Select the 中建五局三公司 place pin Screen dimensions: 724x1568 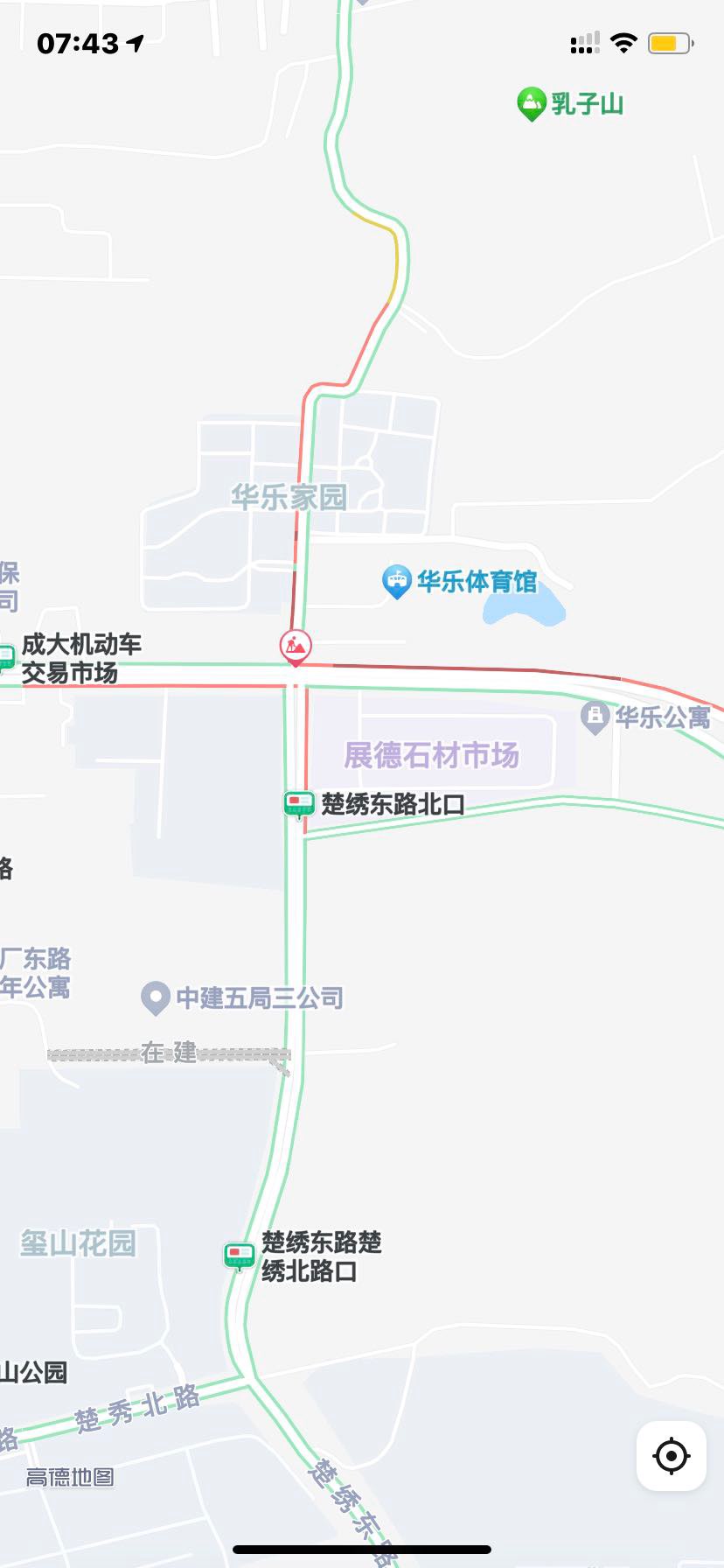pyautogui.click(x=156, y=997)
